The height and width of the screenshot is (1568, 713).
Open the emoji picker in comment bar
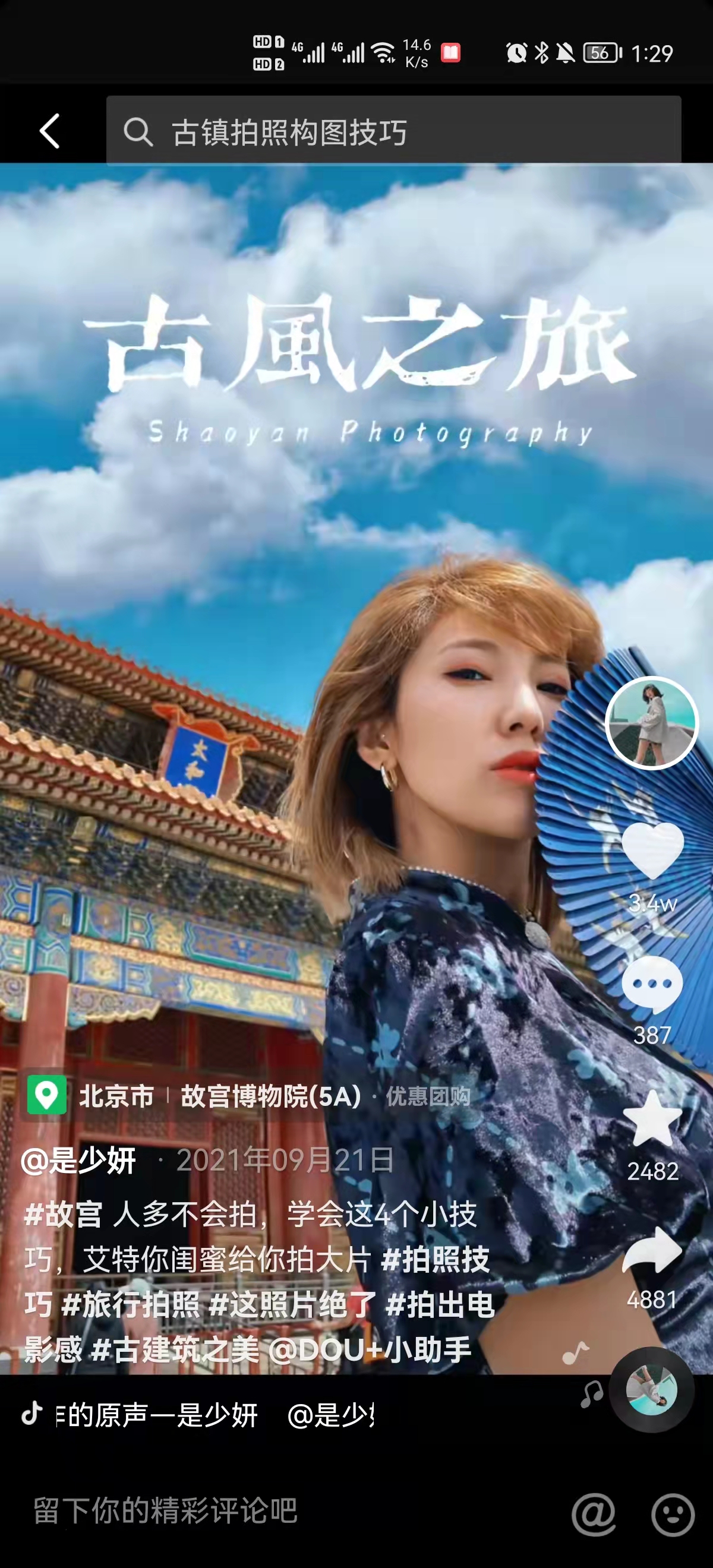click(672, 1513)
